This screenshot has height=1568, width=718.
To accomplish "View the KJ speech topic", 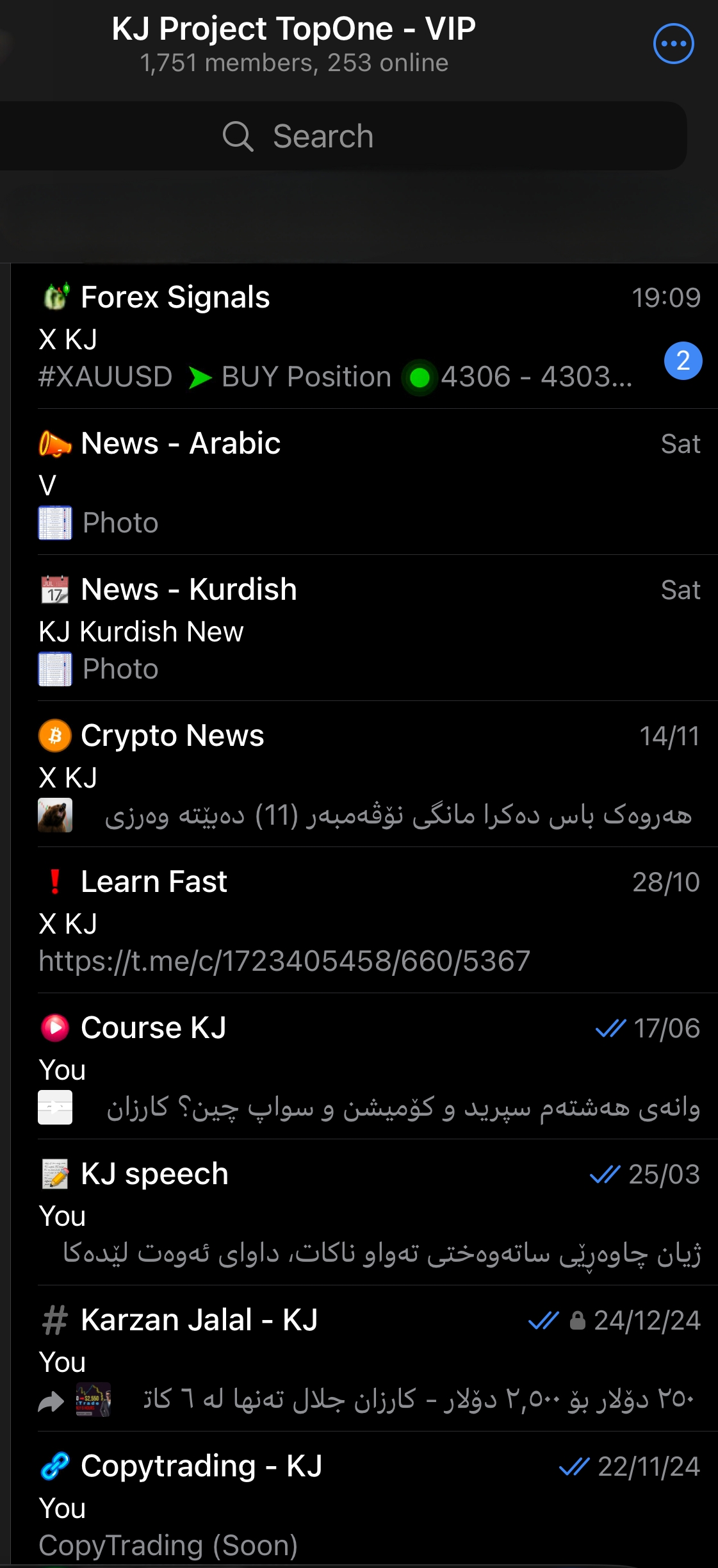I will click(359, 1212).
